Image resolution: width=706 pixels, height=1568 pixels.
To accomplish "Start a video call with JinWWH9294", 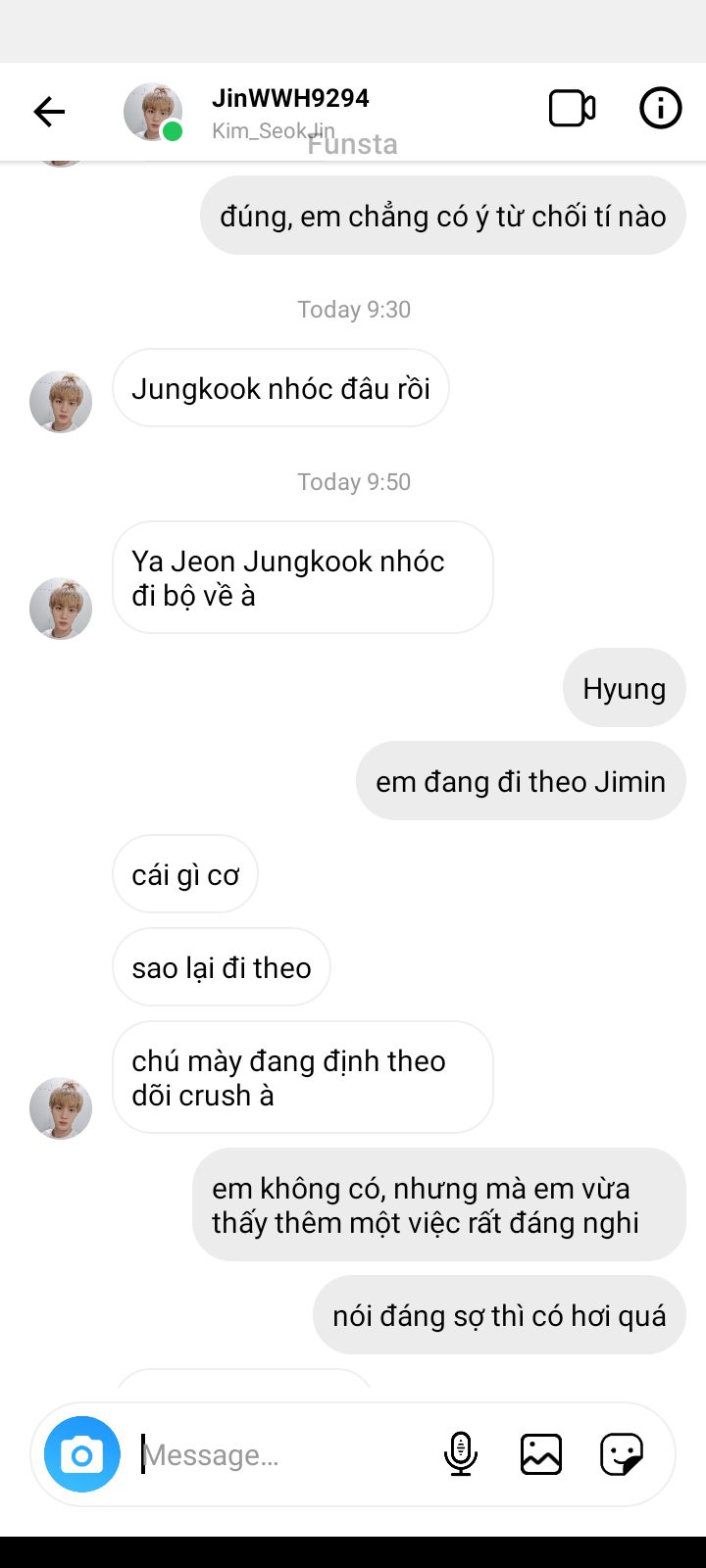I will [572, 109].
